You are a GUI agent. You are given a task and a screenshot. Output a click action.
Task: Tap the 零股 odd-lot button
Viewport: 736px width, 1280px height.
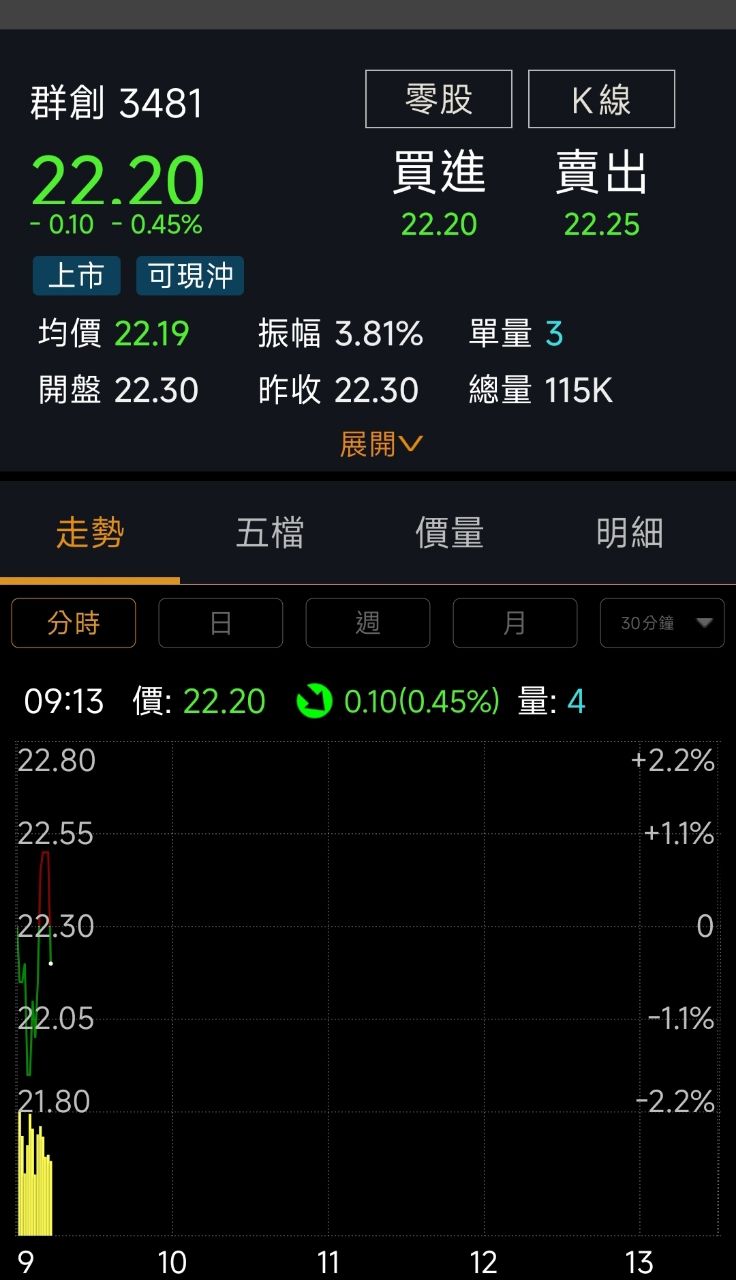click(x=438, y=99)
